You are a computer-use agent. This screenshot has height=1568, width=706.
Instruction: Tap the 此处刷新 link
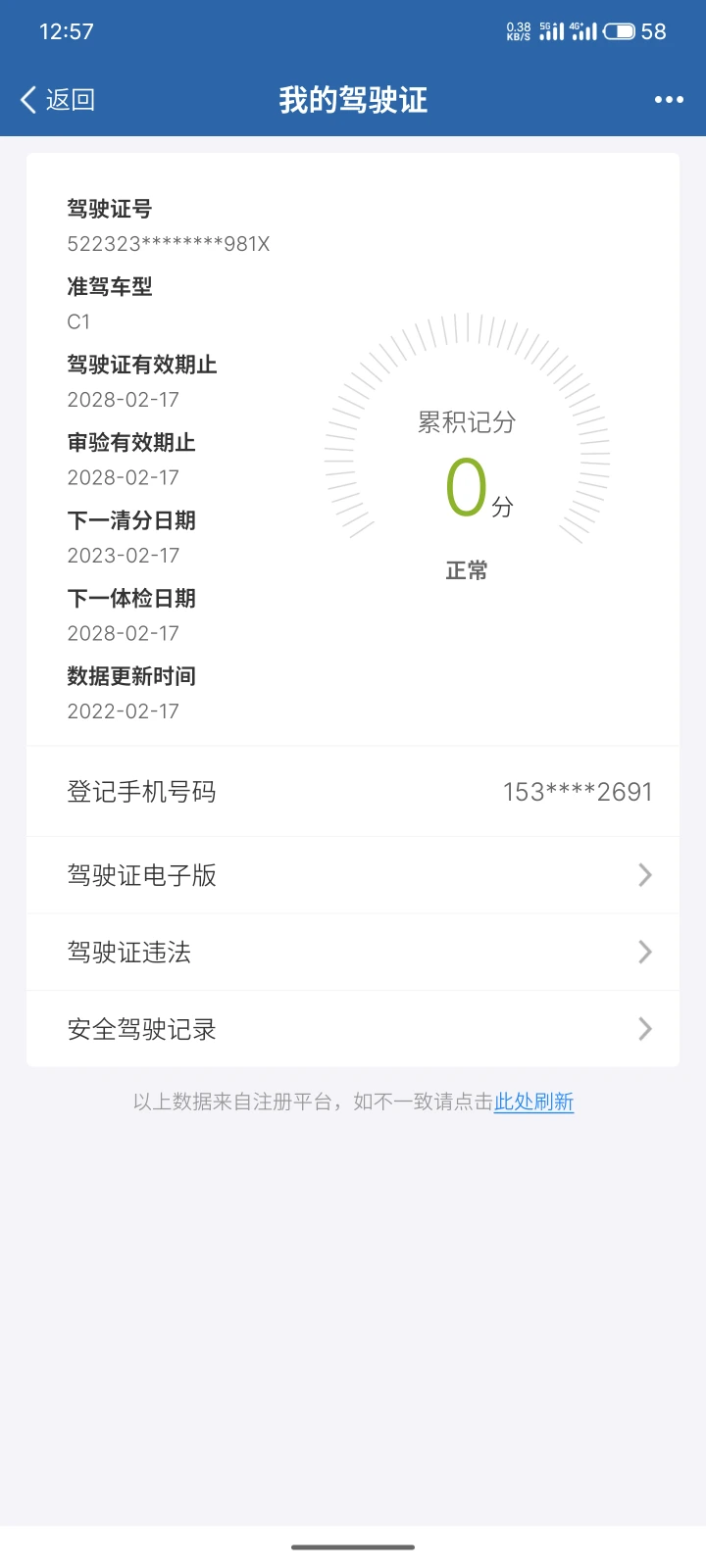pos(533,1102)
